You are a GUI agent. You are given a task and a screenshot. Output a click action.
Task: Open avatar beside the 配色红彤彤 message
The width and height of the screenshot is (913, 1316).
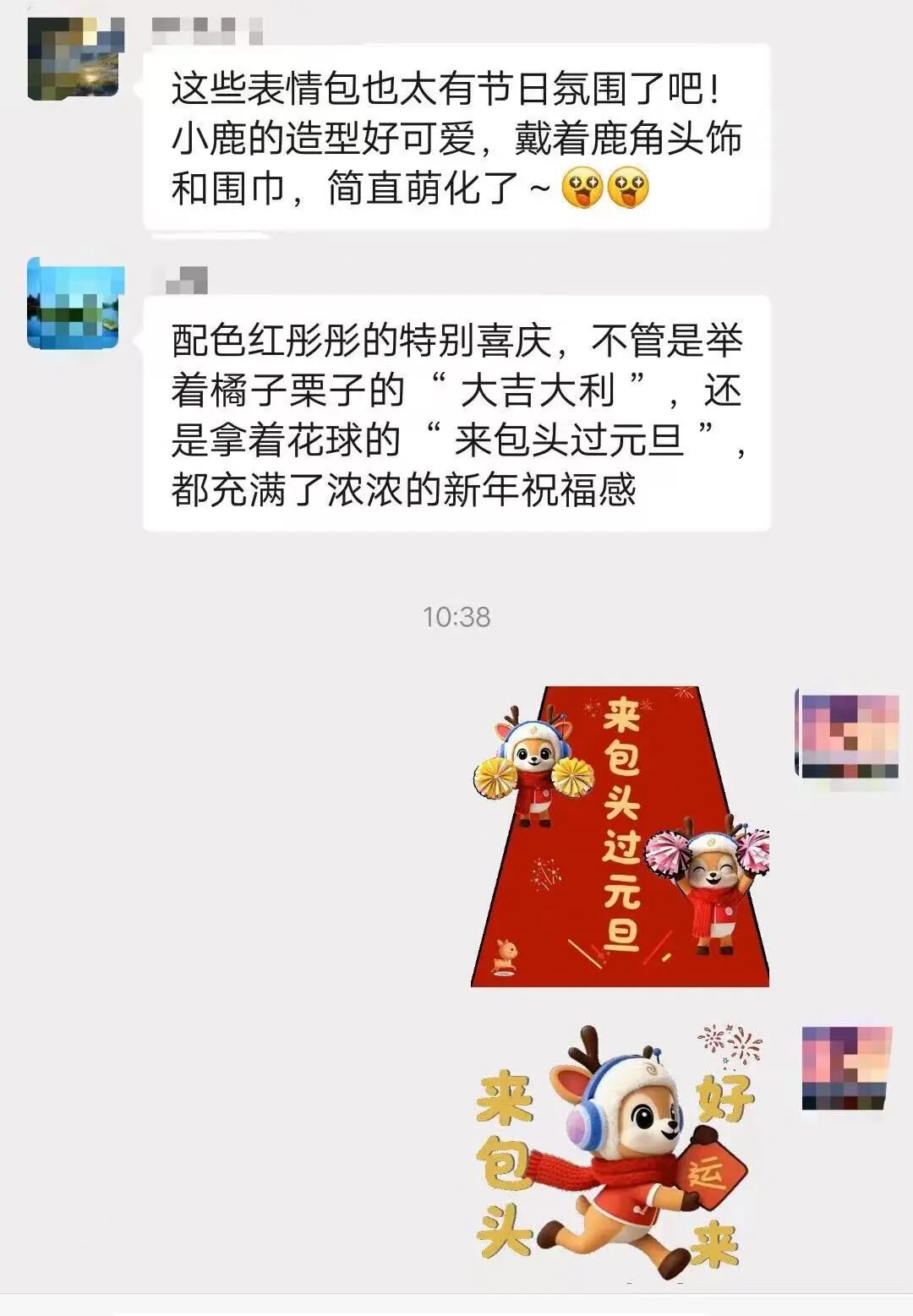[74, 303]
